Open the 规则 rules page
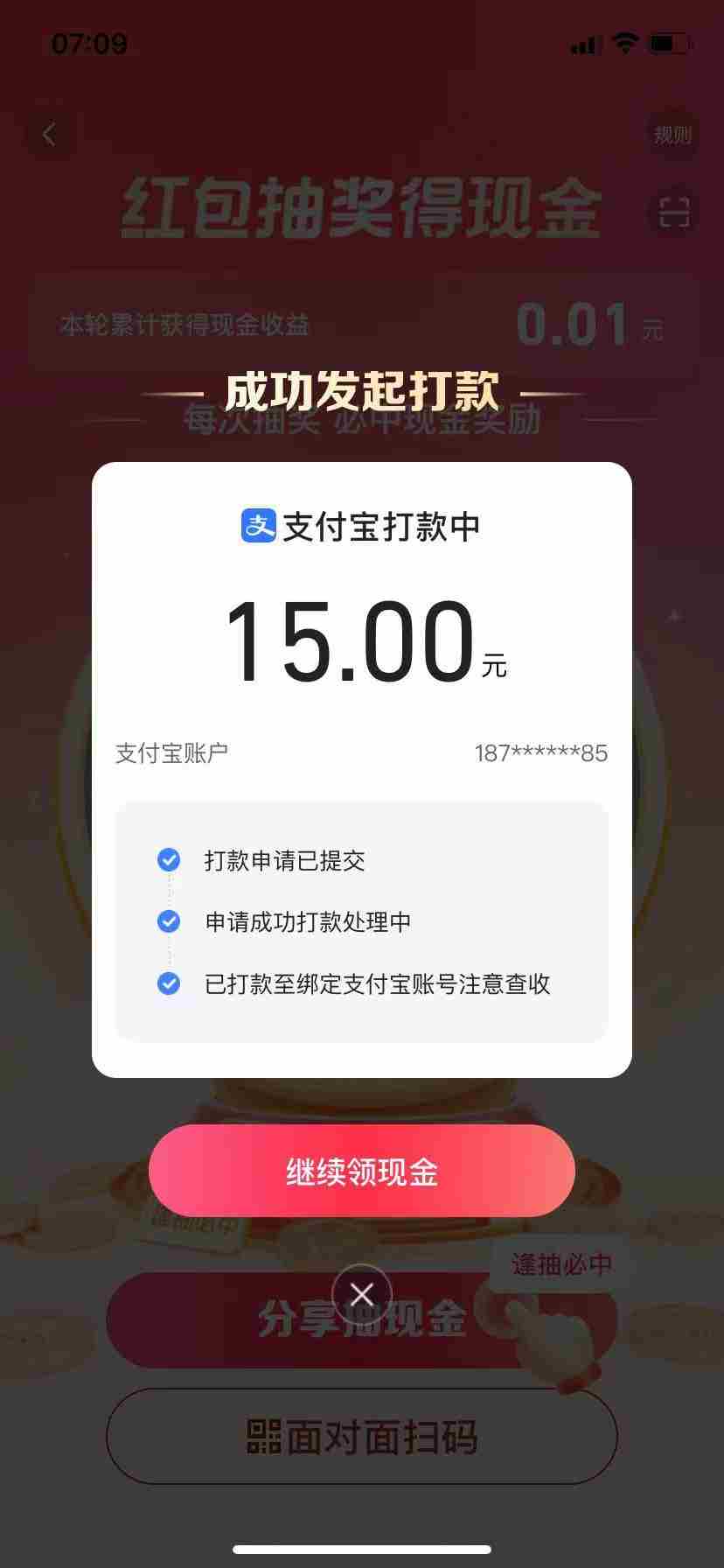 672,135
